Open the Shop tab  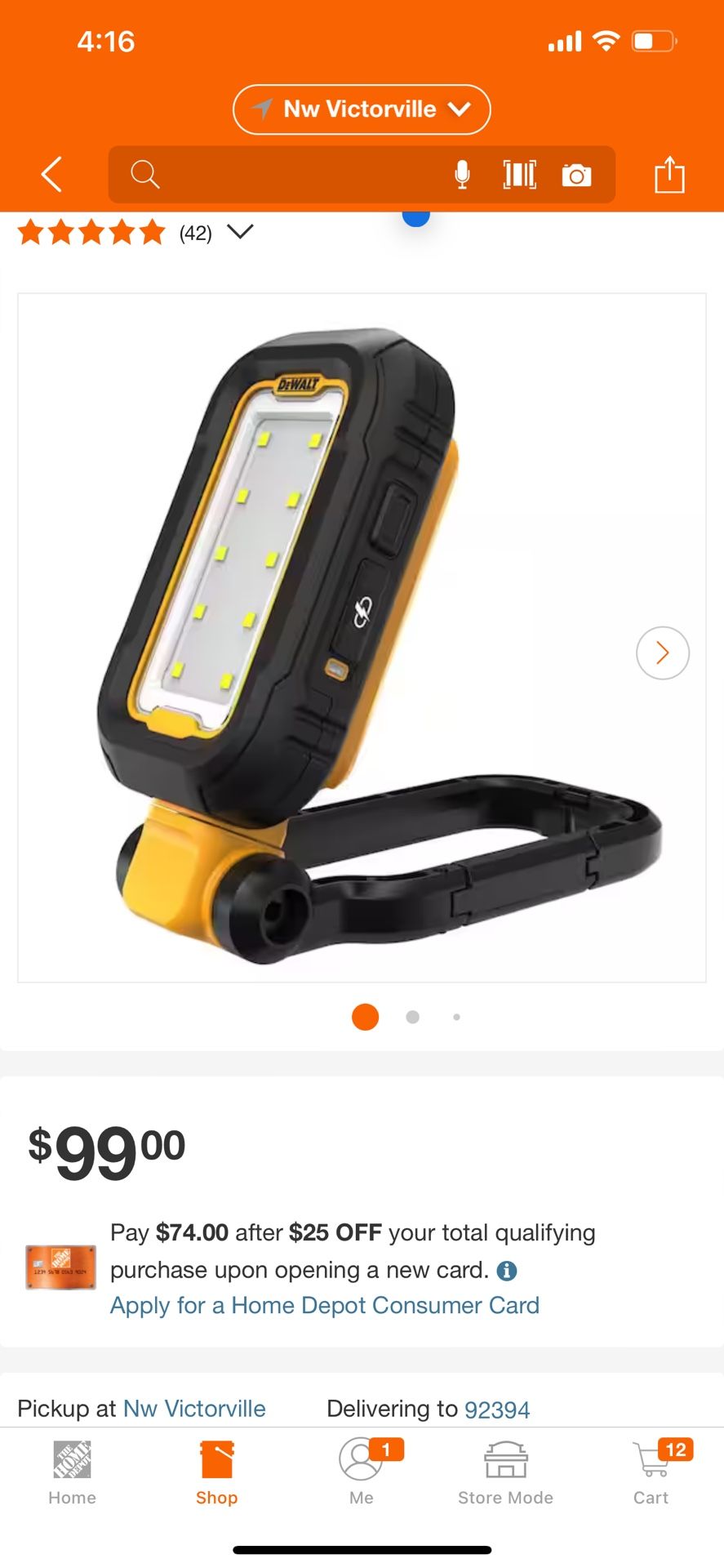pos(216,1470)
